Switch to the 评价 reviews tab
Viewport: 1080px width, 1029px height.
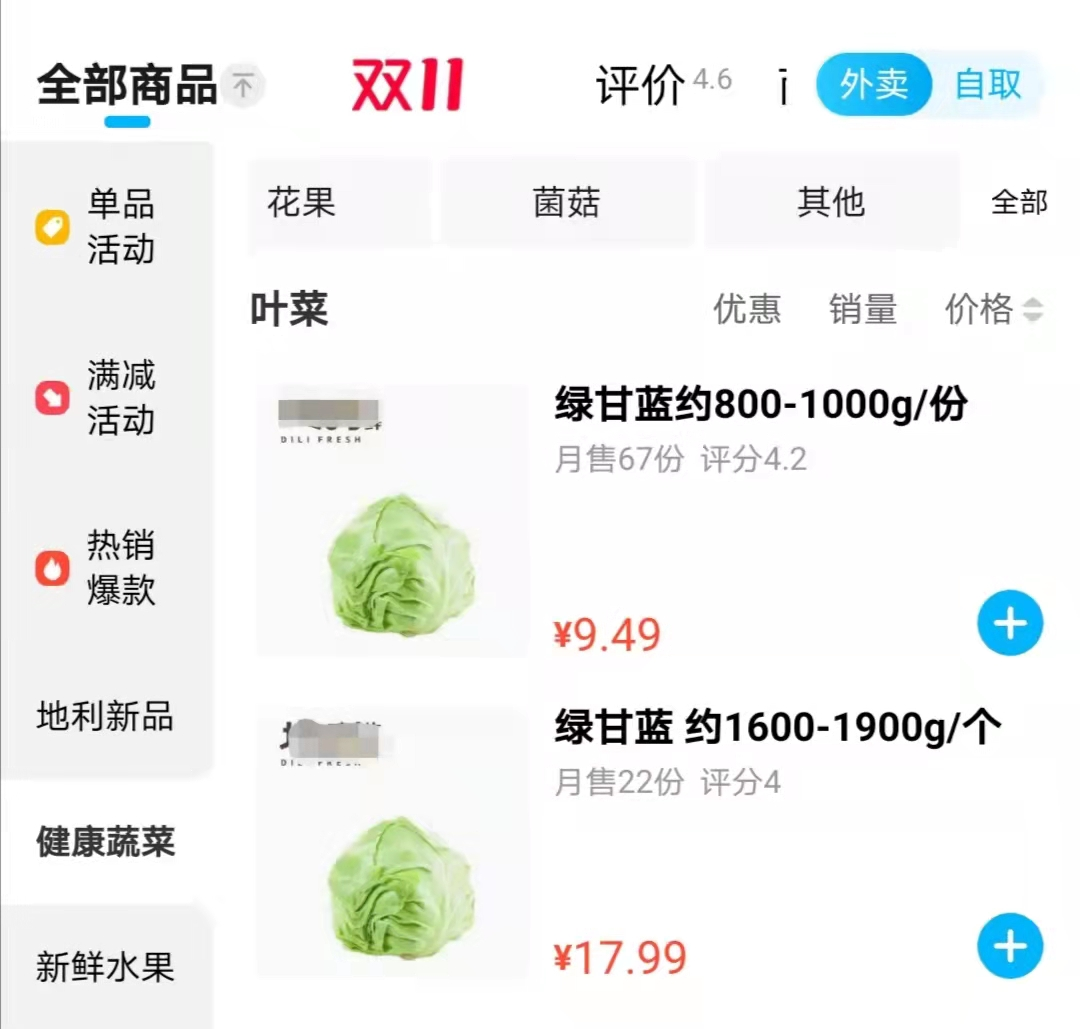click(641, 86)
